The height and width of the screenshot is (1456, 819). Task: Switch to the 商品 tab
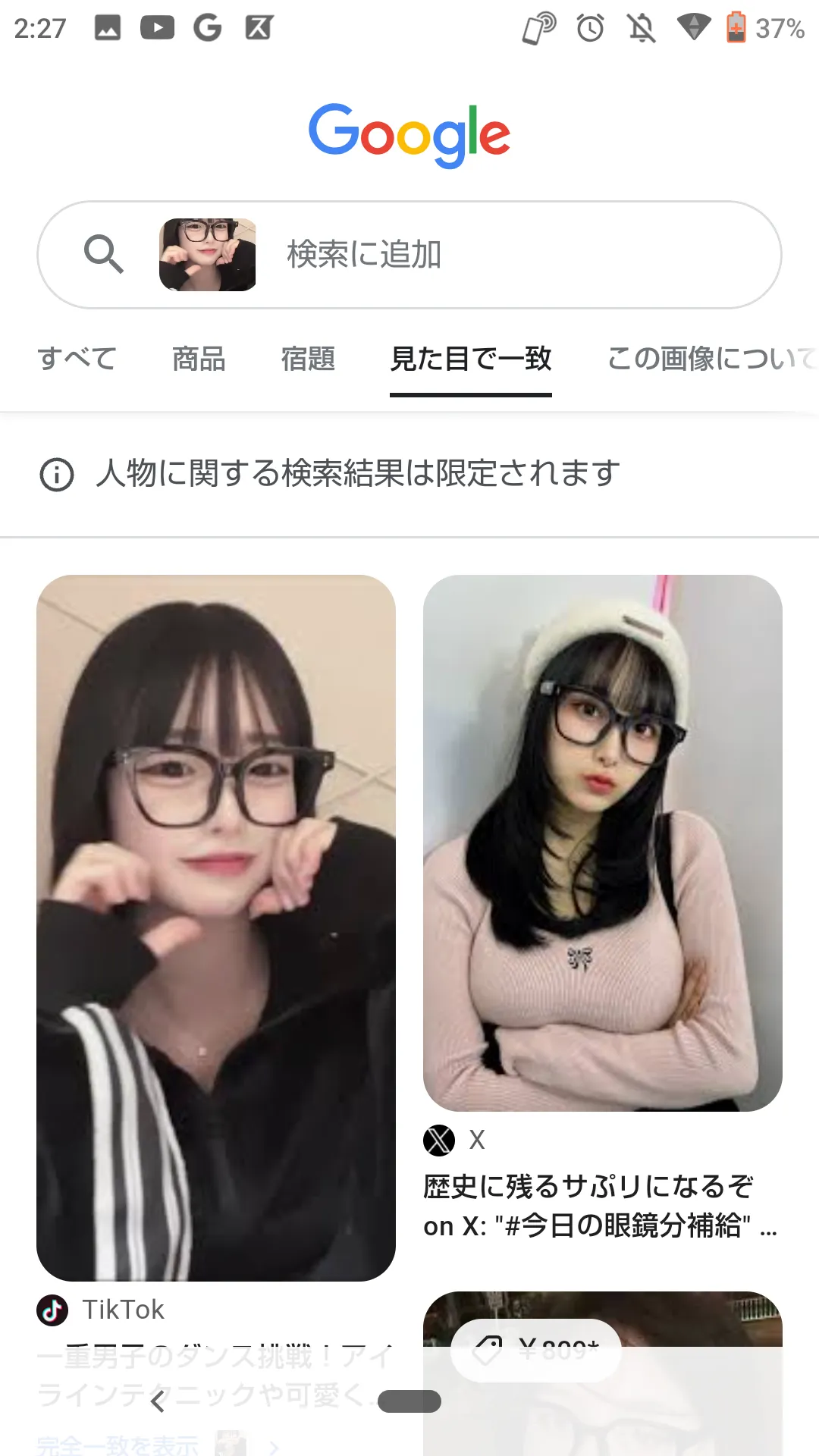(x=199, y=359)
